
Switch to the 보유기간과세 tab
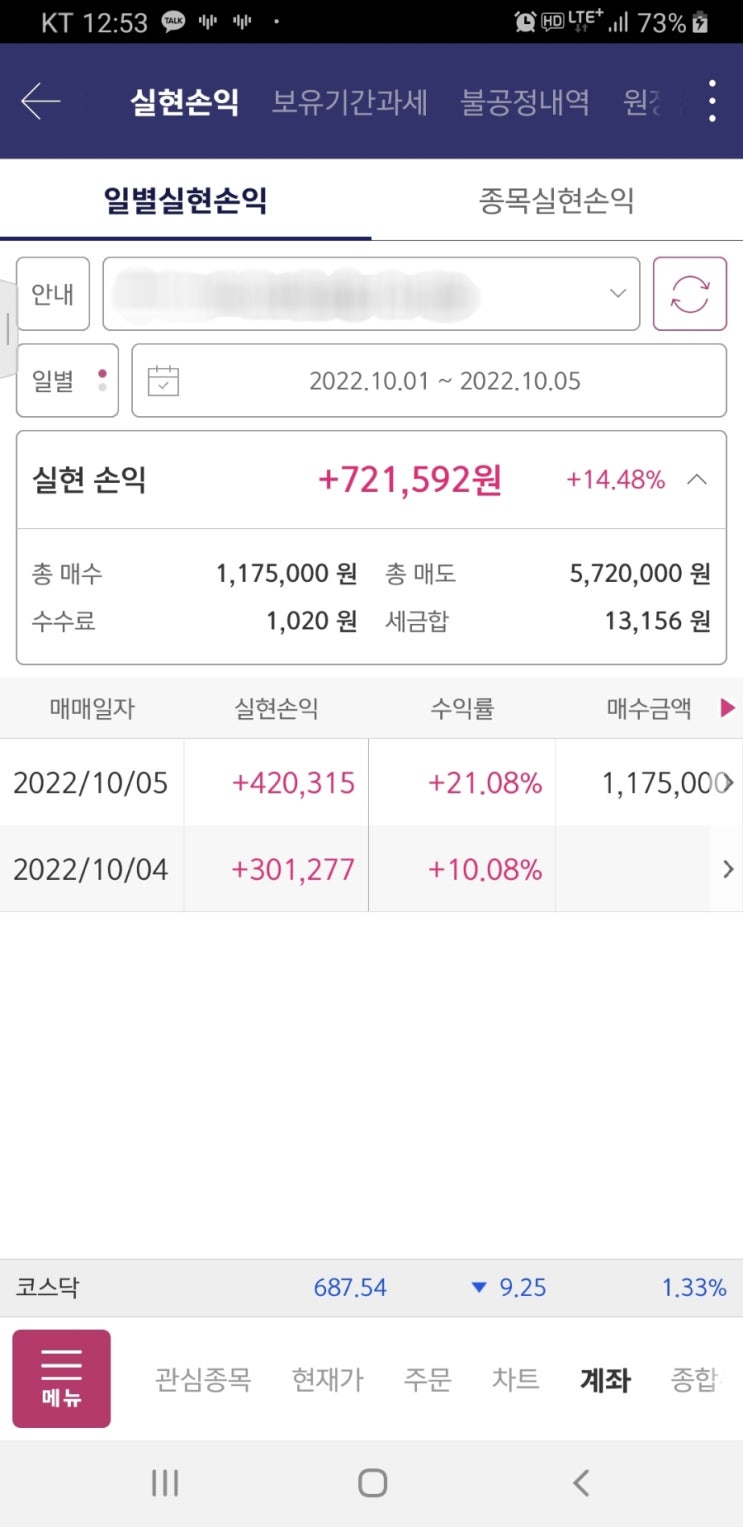(349, 102)
